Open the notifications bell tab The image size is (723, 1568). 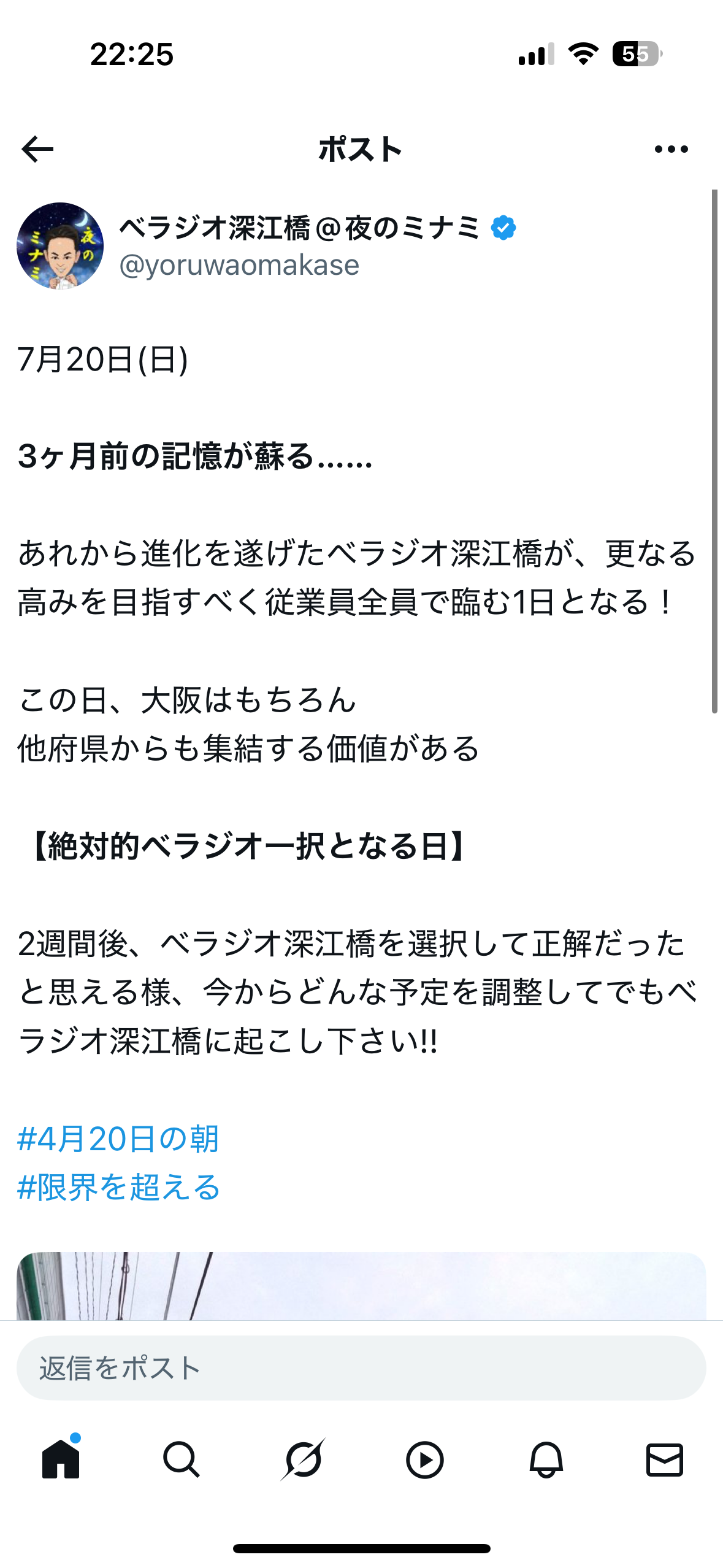coord(546,1459)
